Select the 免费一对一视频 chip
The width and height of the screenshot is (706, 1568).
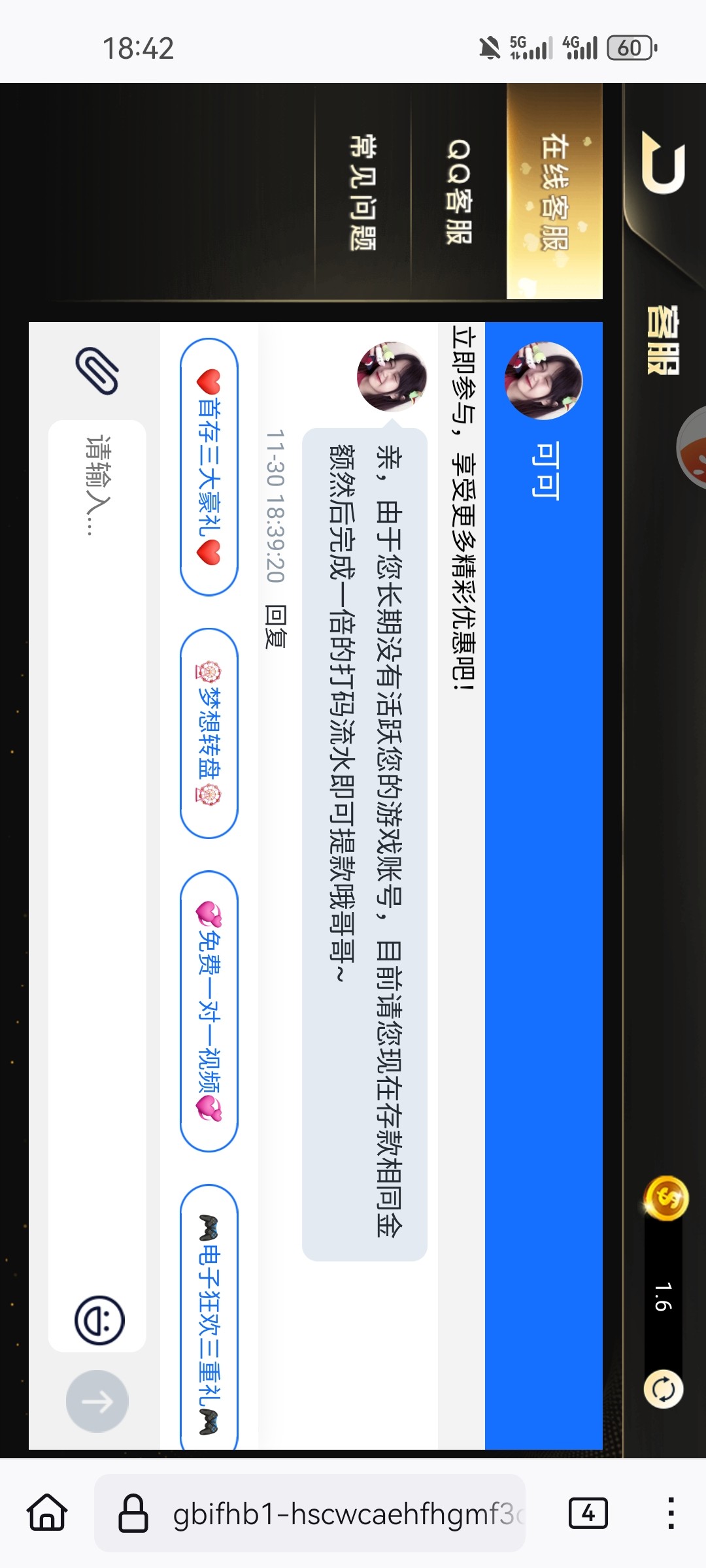[x=209, y=1011]
